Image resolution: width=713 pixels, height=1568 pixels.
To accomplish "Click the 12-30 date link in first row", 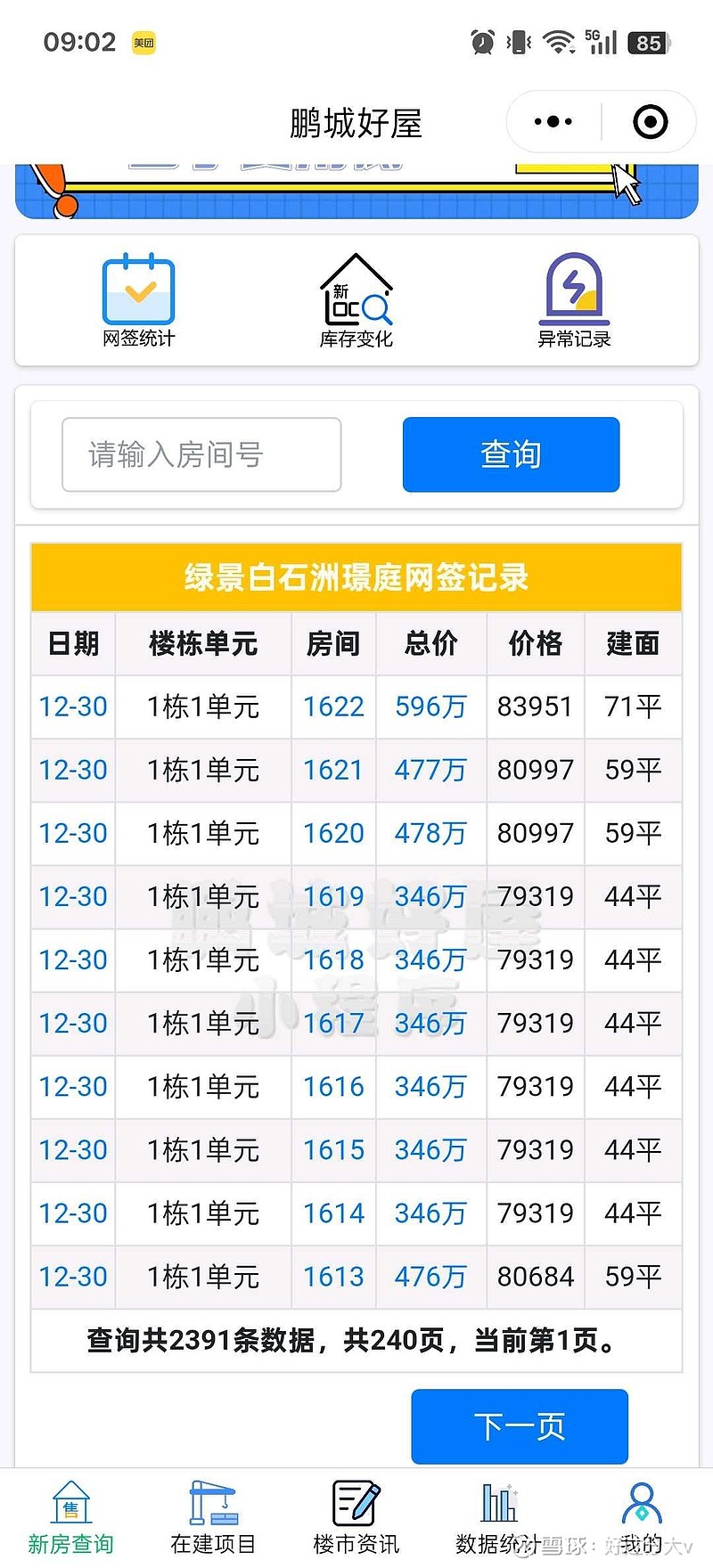I will point(71,706).
